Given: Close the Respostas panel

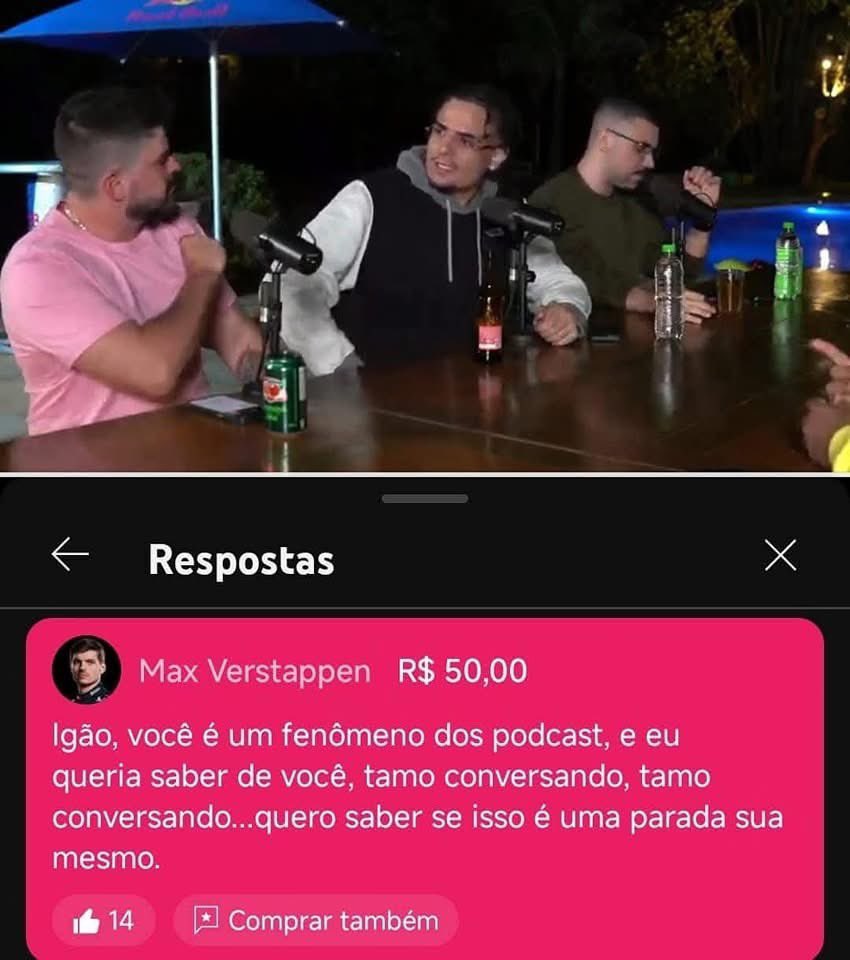Looking at the screenshot, I should click(780, 555).
